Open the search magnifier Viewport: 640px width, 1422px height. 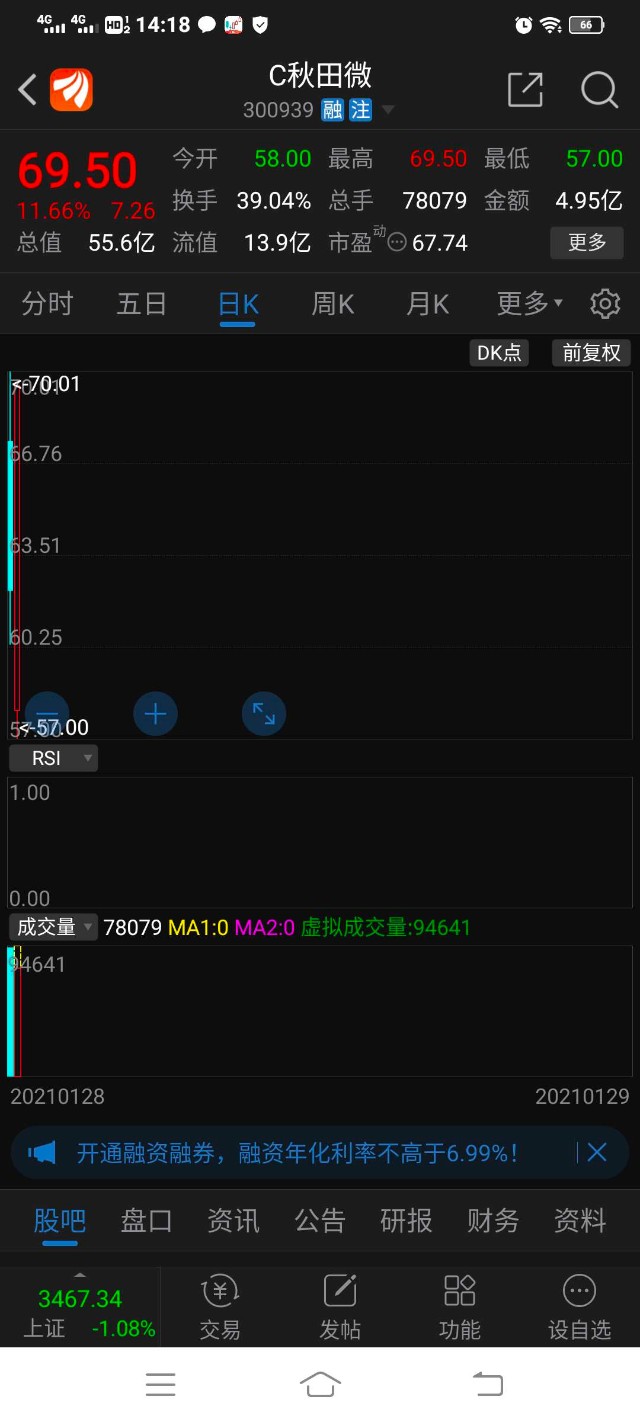pos(599,90)
